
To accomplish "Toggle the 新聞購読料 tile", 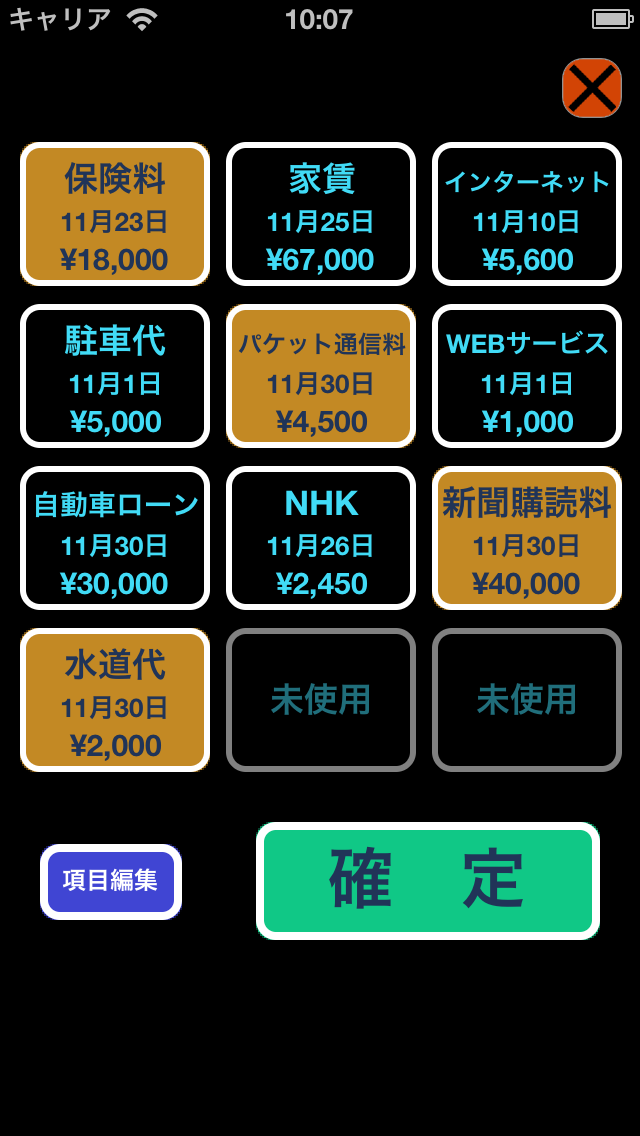I will (527, 538).
